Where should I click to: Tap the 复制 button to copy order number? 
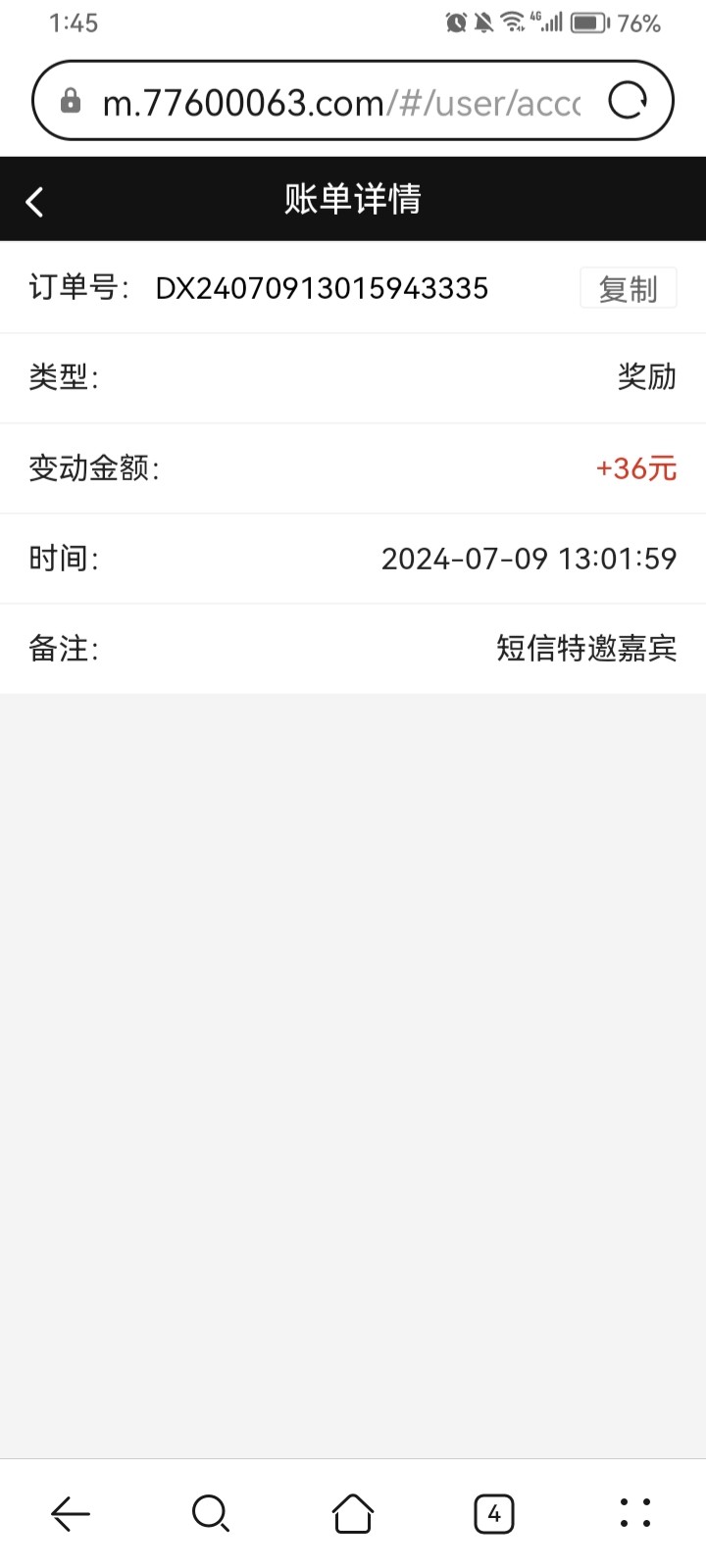pyautogui.click(x=628, y=287)
